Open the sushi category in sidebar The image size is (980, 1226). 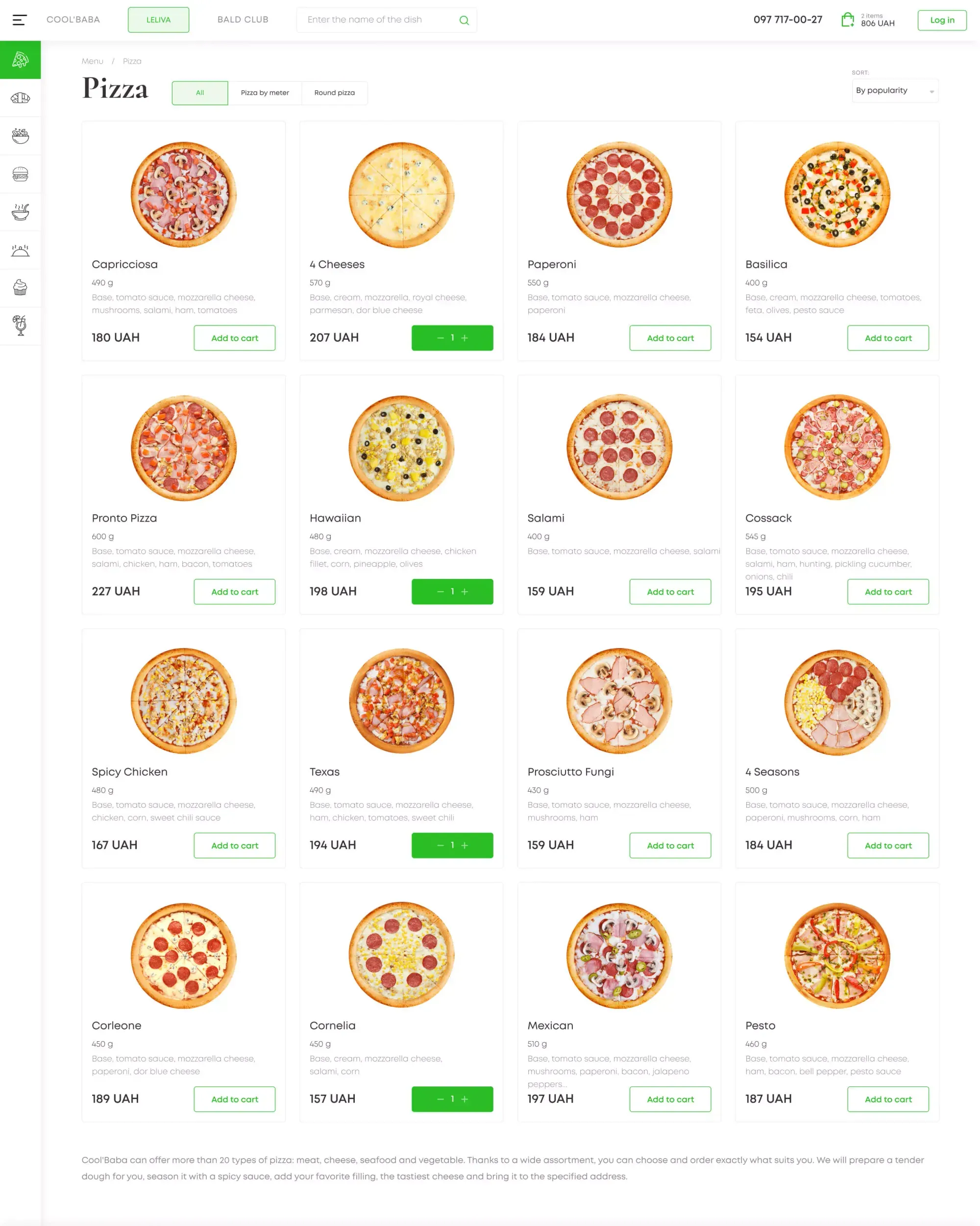click(21, 98)
